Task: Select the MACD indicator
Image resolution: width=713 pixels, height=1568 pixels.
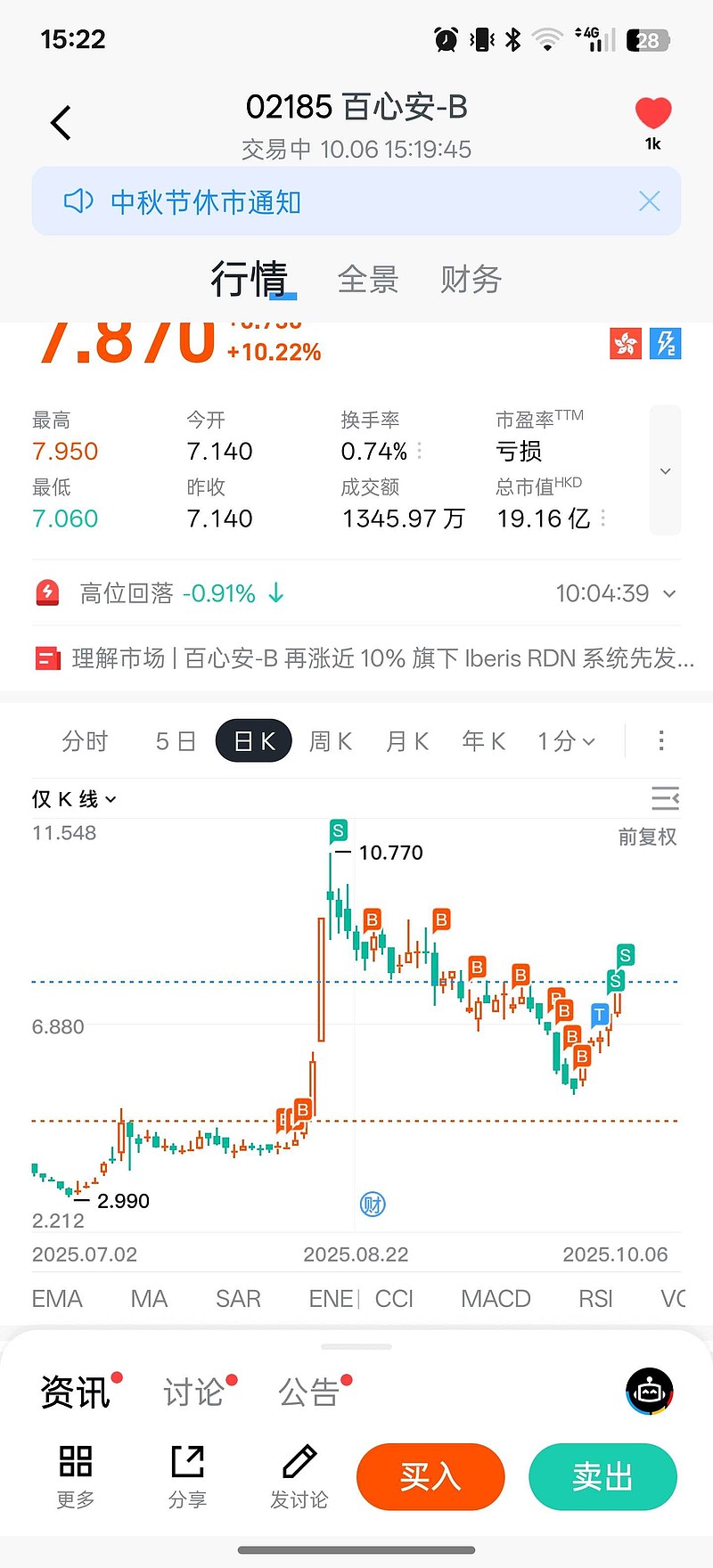Action: click(496, 1299)
